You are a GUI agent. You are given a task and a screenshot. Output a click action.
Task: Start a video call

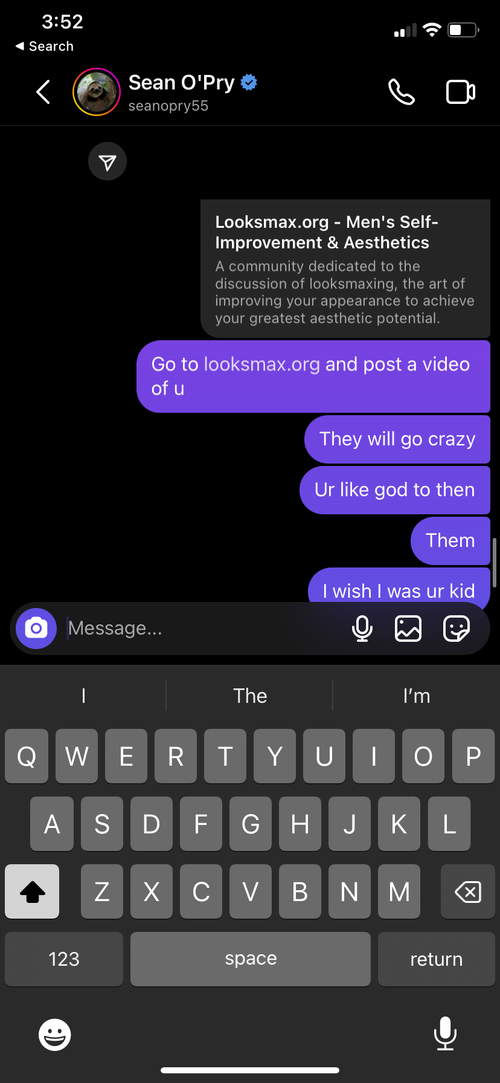(x=461, y=92)
